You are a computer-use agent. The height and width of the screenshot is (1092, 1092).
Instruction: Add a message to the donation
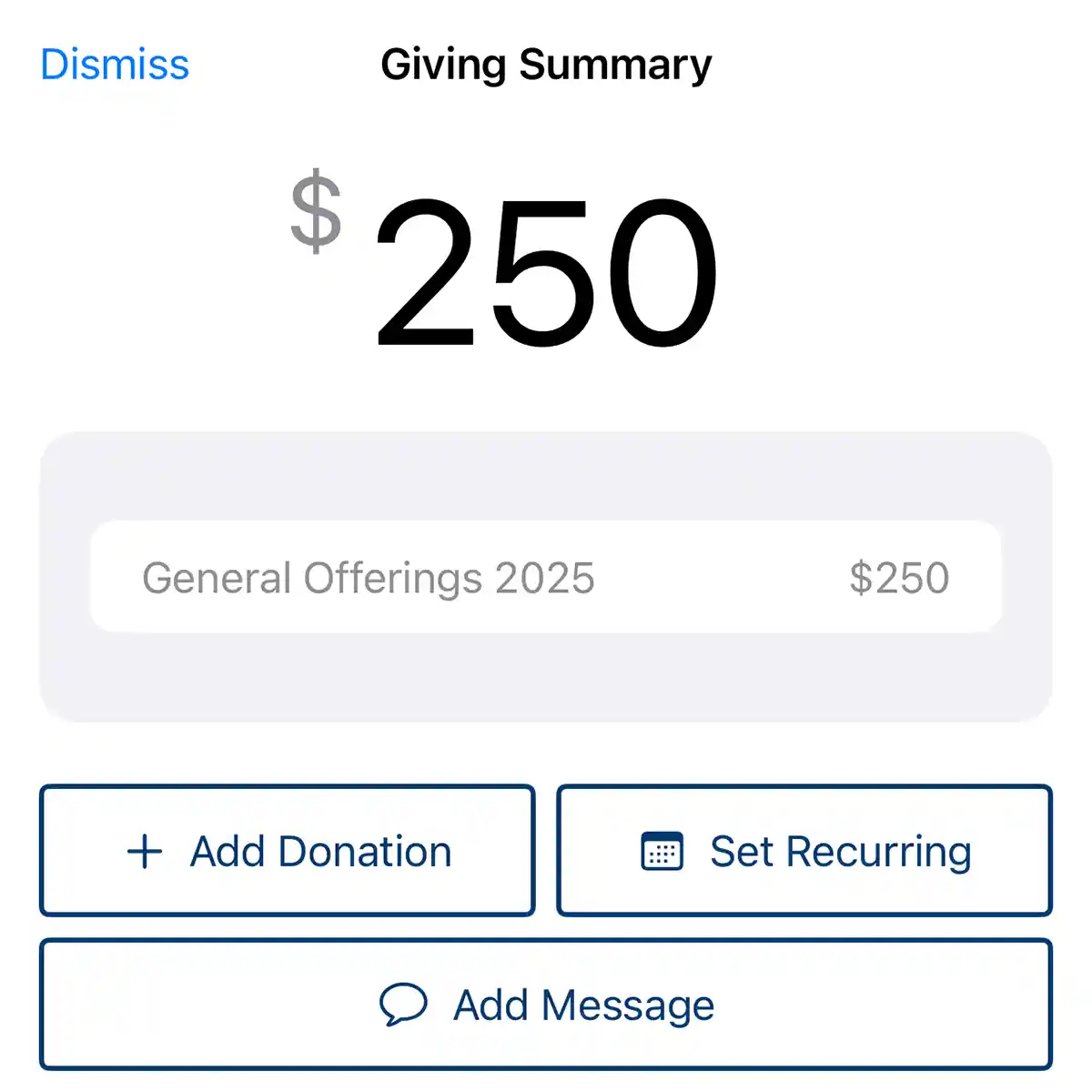point(546,1005)
